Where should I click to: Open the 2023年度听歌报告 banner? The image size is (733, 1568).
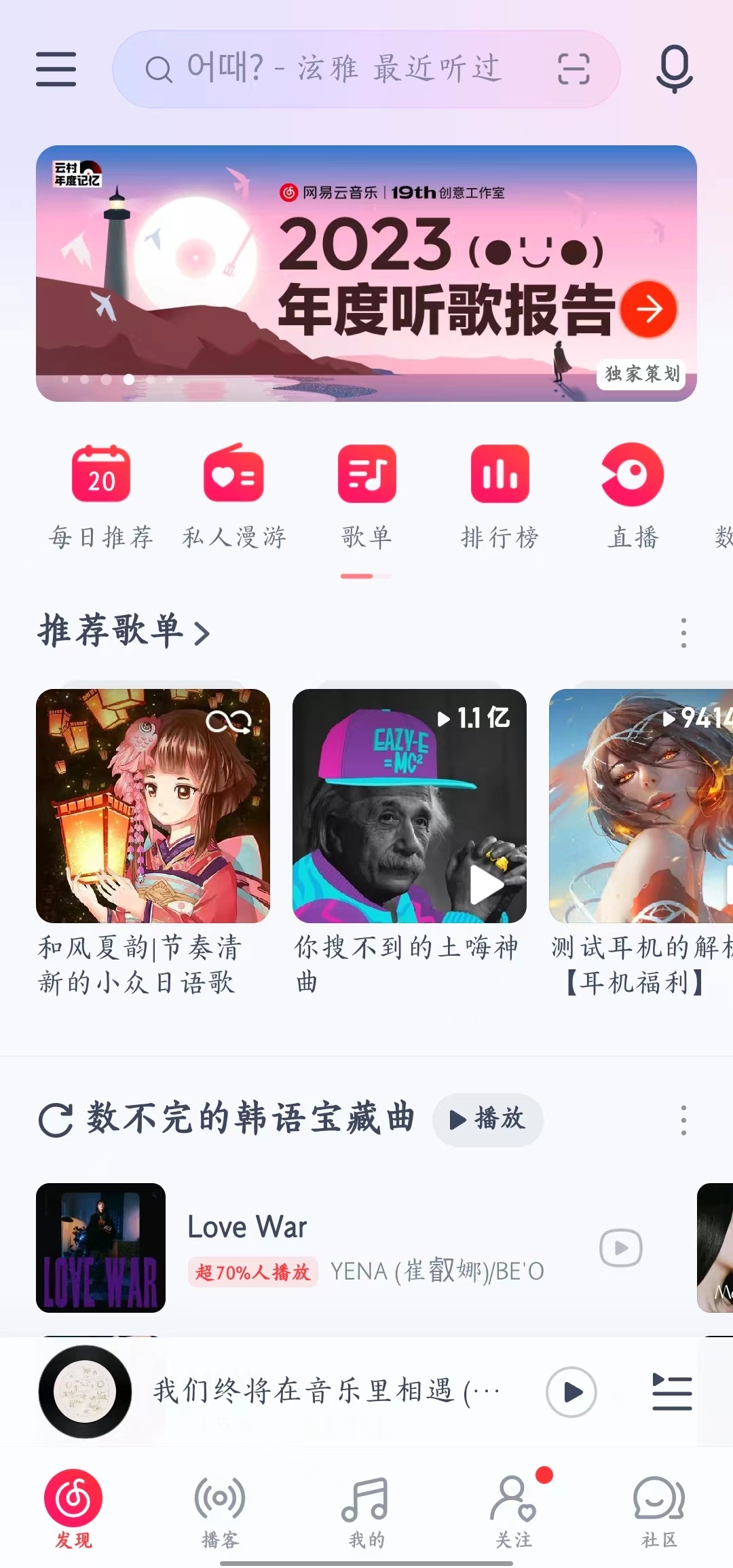(366, 274)
